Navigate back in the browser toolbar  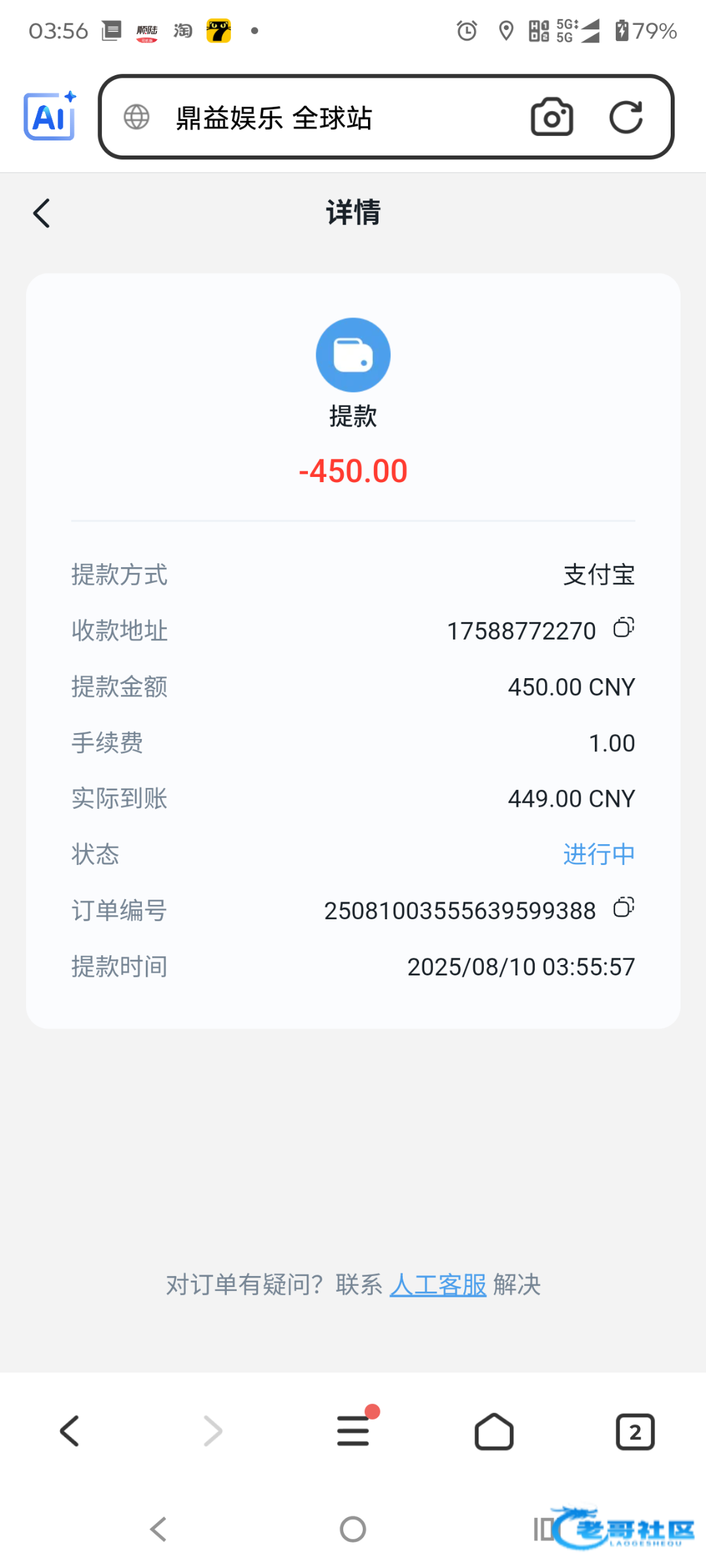pos(70,1431)
